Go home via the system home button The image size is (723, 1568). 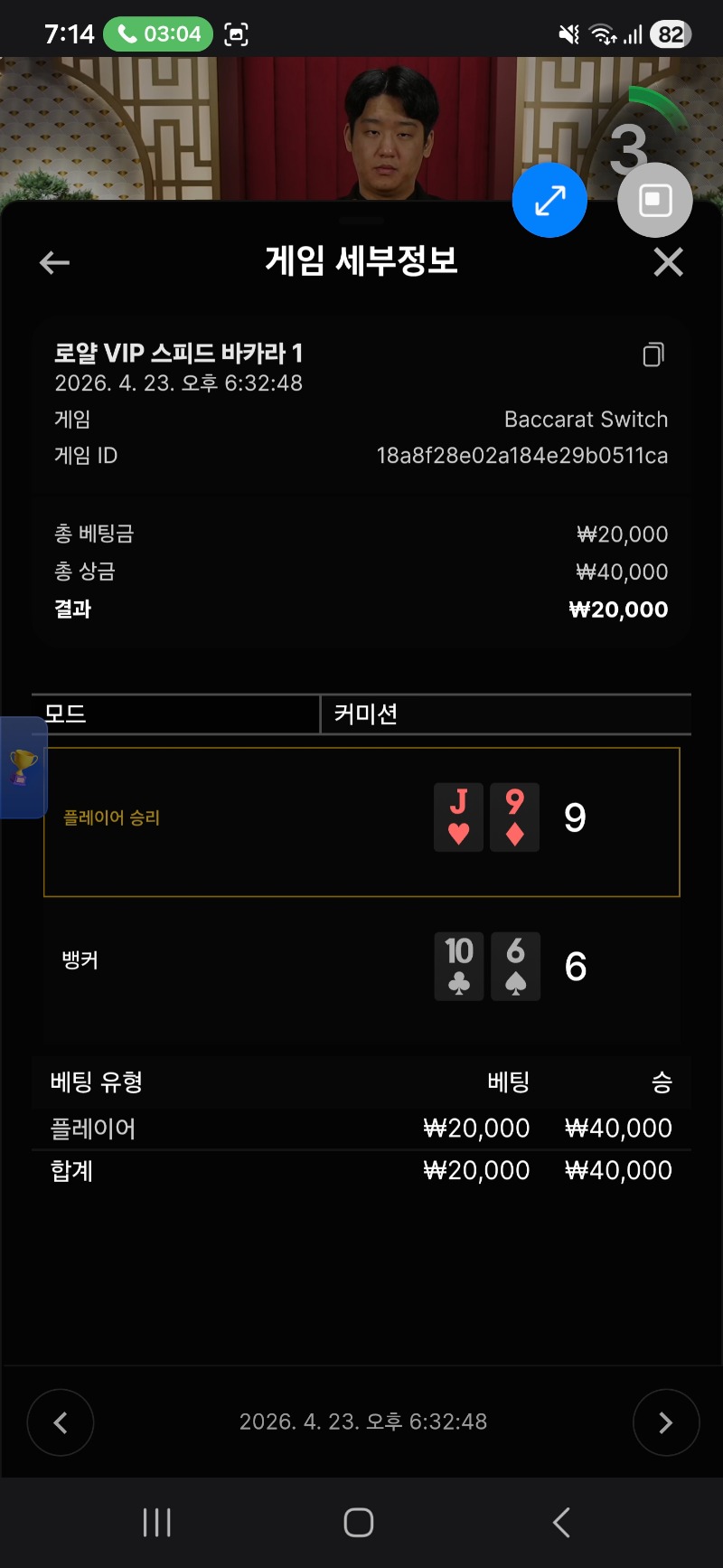(x=359, y=1523)
